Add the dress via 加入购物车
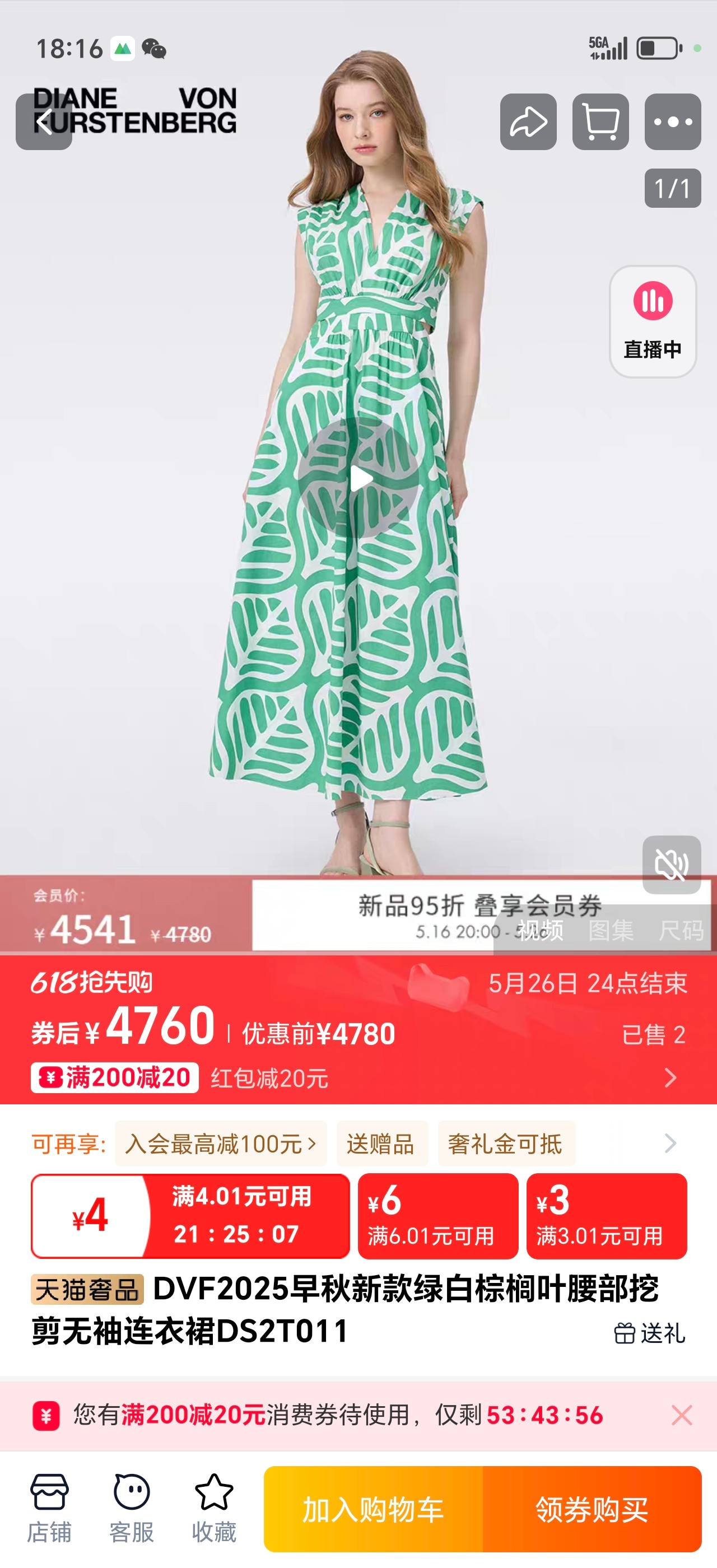The width and height of the screenshot is (717, 1568). pos(373,1509)
